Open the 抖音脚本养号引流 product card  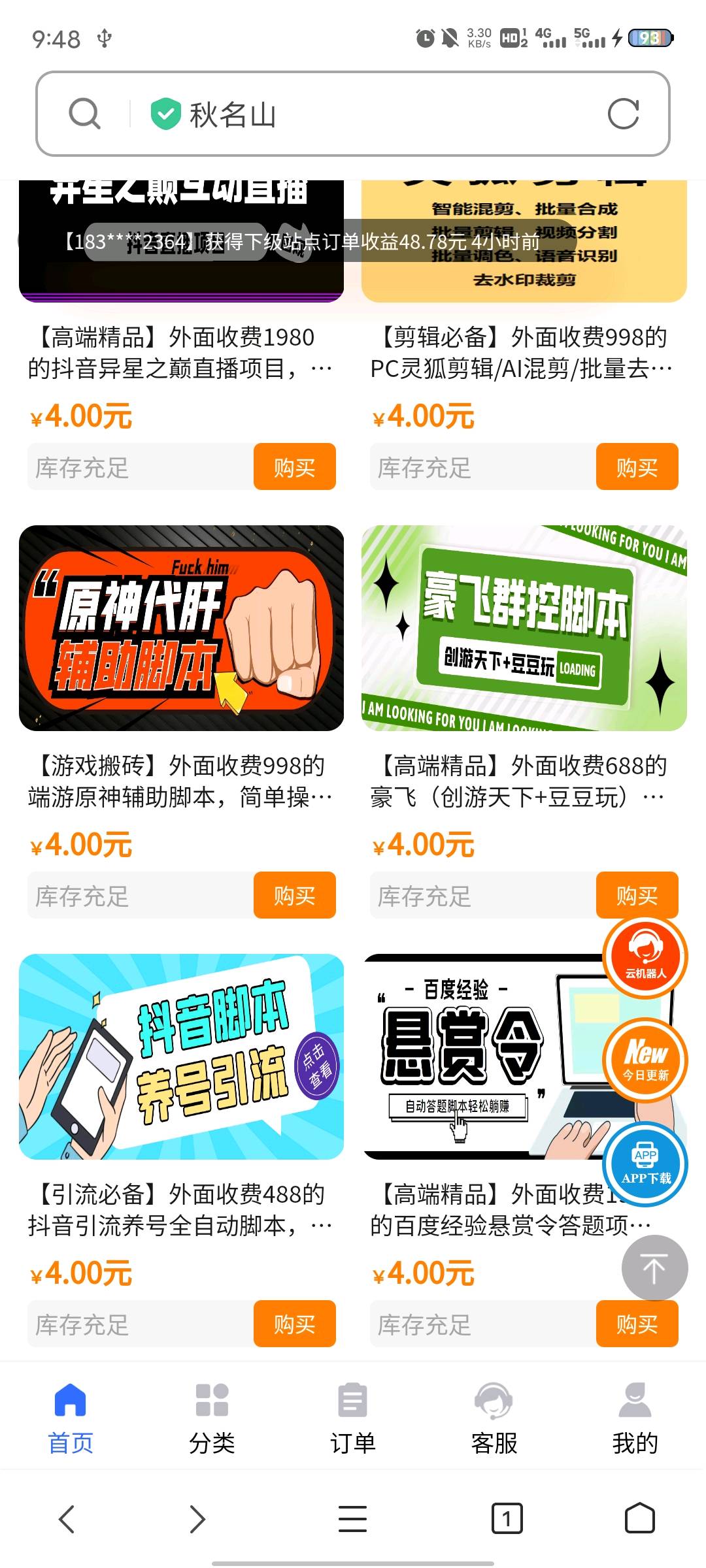pos(181,1056)
